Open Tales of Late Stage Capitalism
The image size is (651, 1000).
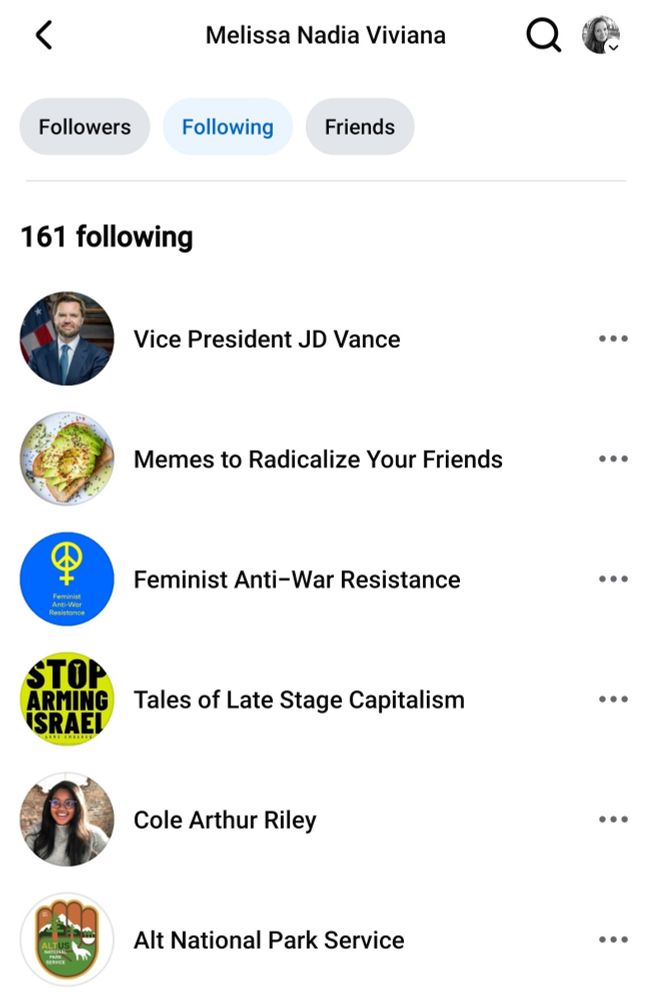click(299, 700)
